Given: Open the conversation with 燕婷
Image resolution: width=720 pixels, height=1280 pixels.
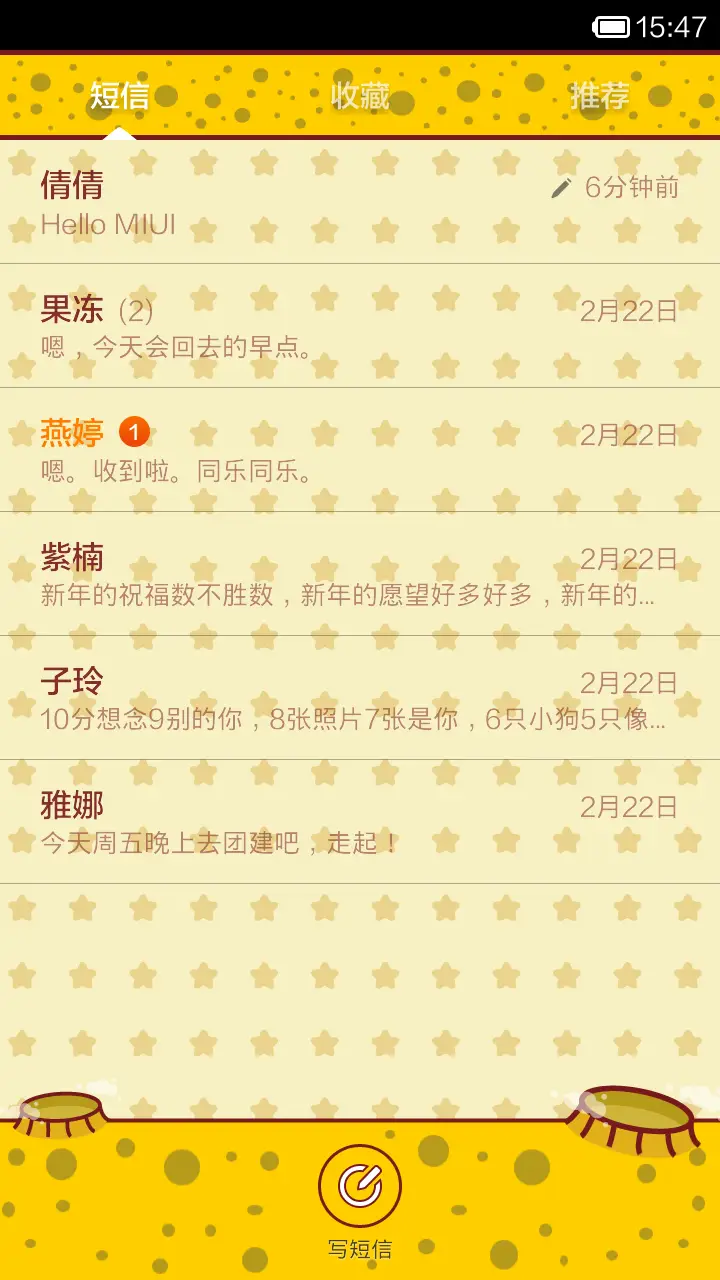Looking at the screenshot, I should pos(360,450).
